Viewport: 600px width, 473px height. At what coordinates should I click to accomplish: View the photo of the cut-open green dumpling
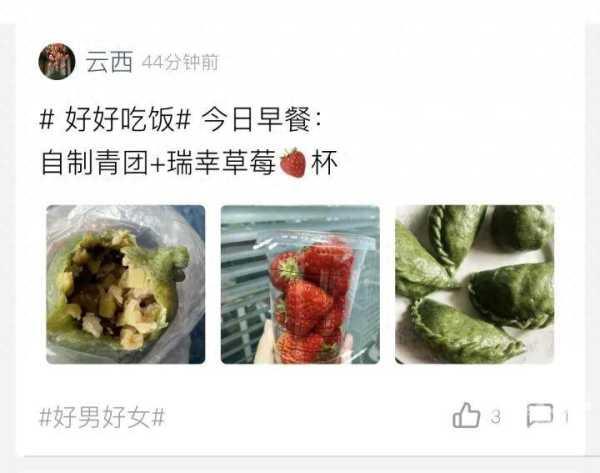pyautogui.click(x=125, y=284)
